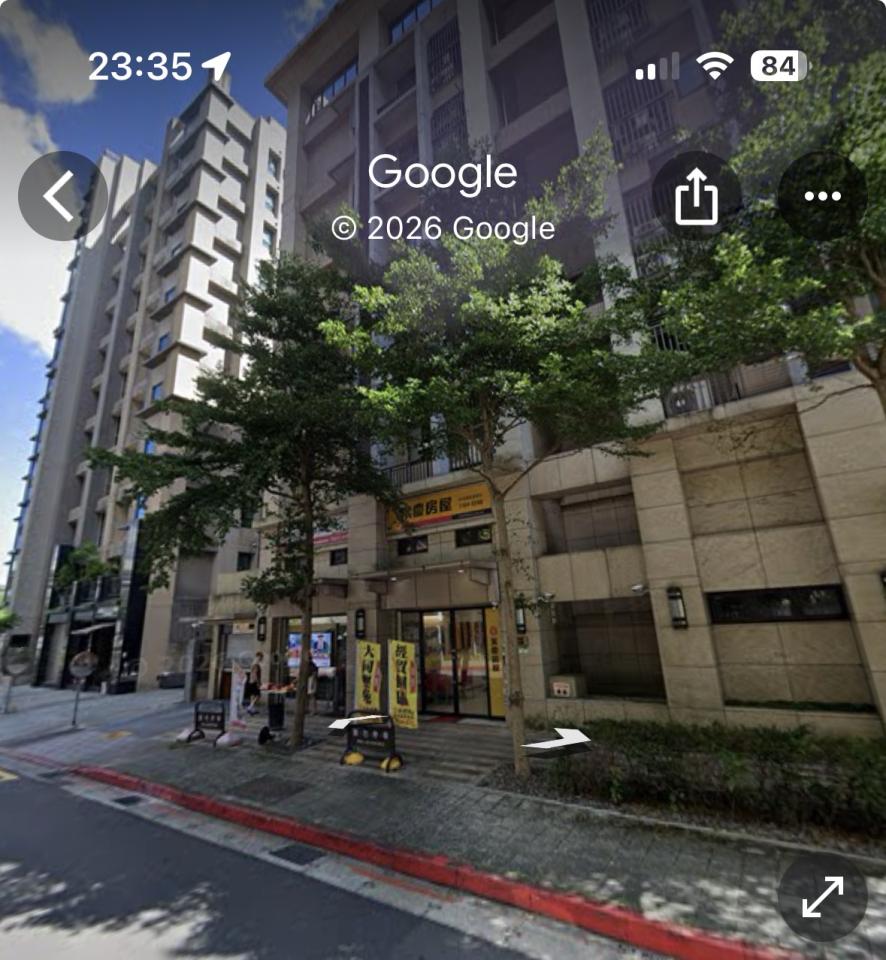Expand Street View to full screen
This screenshot has width=886, height=960.
pos(822,897)
